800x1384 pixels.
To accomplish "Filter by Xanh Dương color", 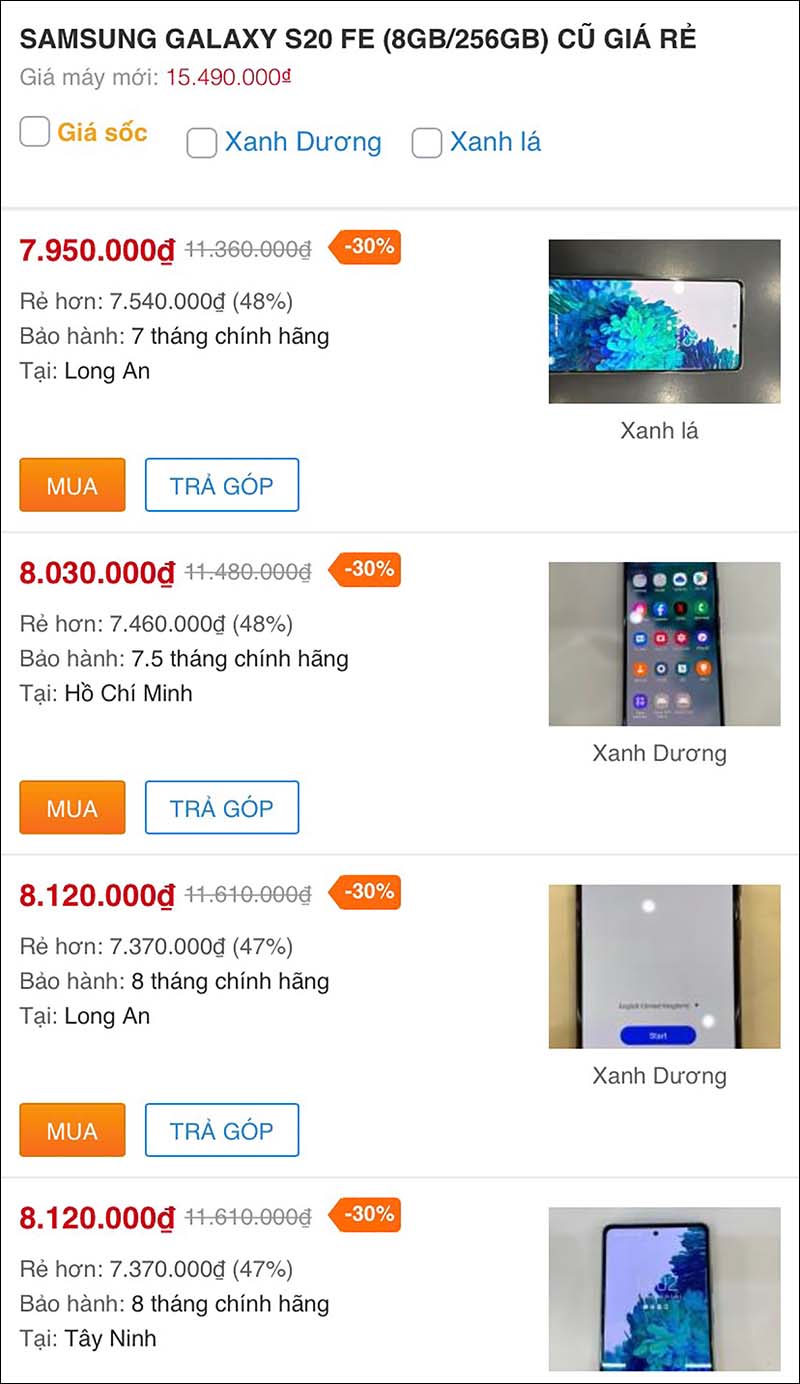I will coord(202,143).
